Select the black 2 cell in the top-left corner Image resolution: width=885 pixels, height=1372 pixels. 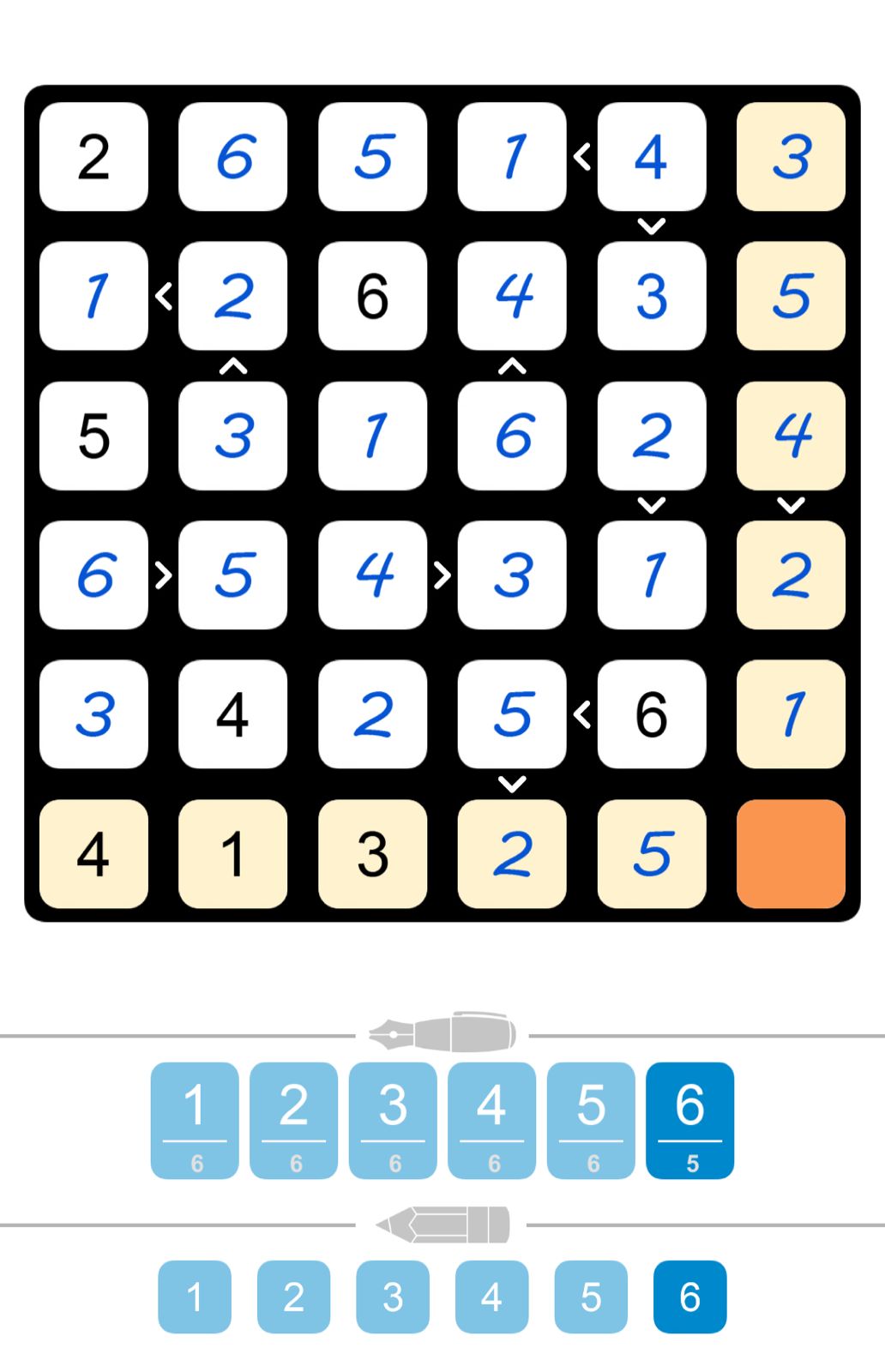94,156
